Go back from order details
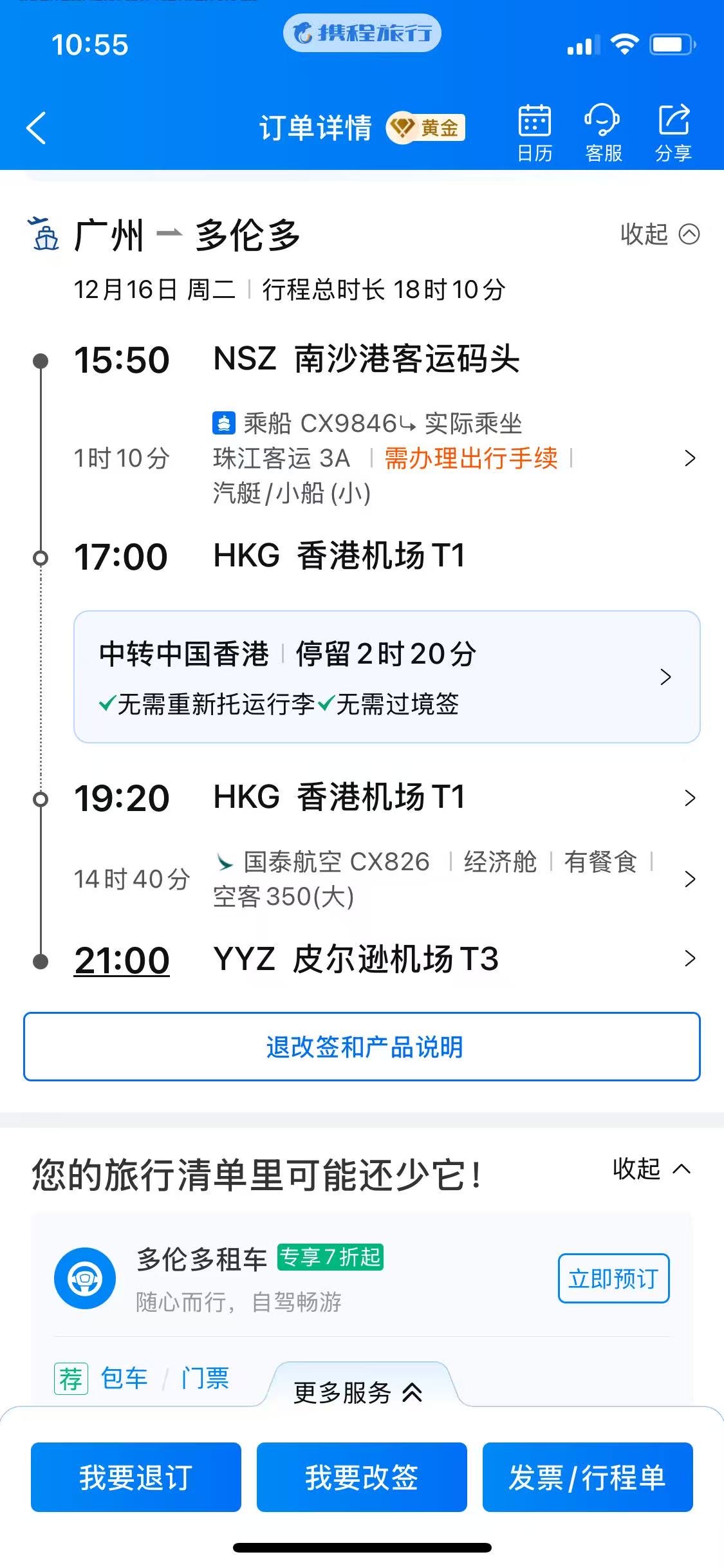 coord(37,128)
